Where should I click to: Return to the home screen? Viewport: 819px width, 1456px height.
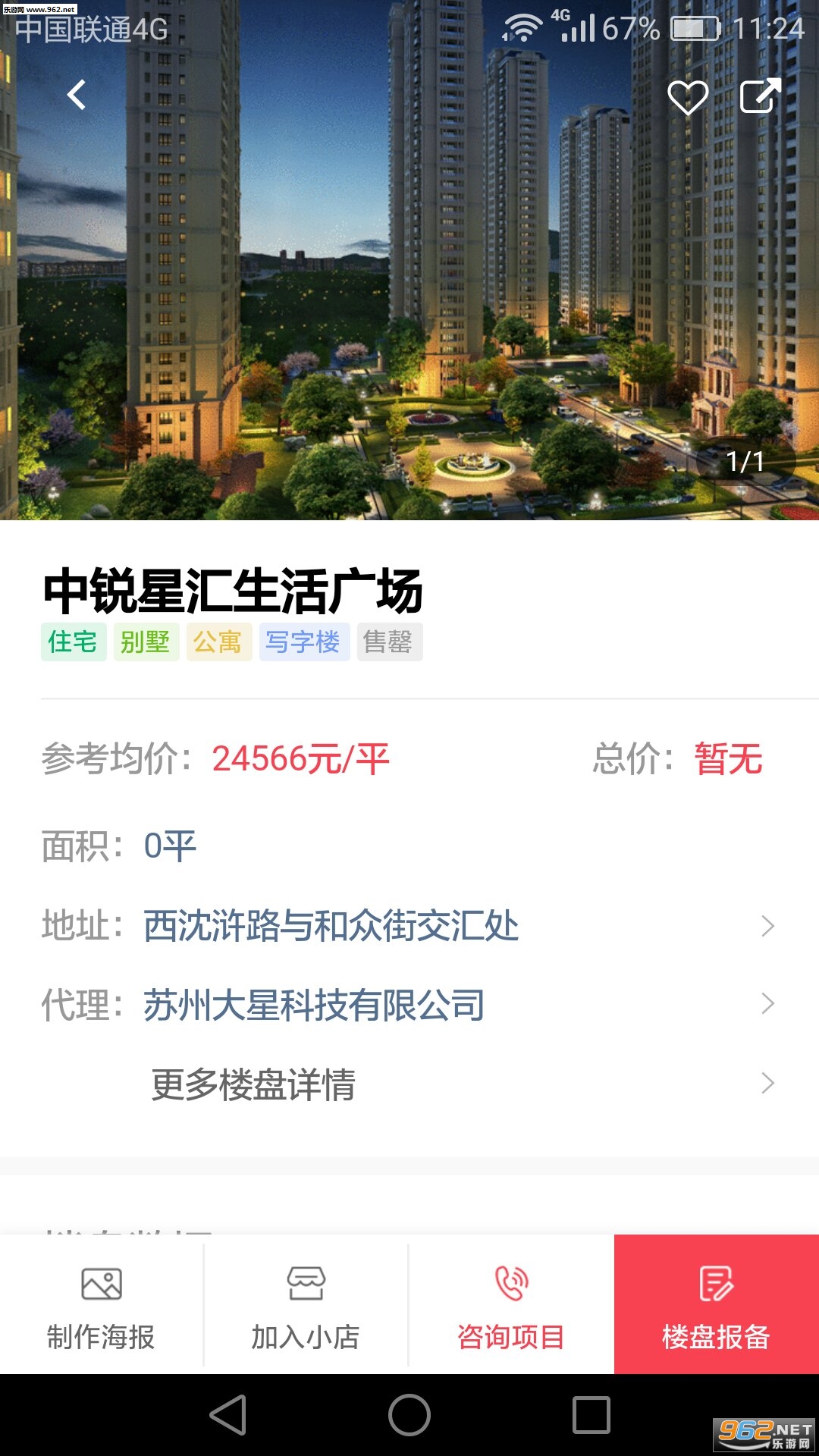point(409,1415)
